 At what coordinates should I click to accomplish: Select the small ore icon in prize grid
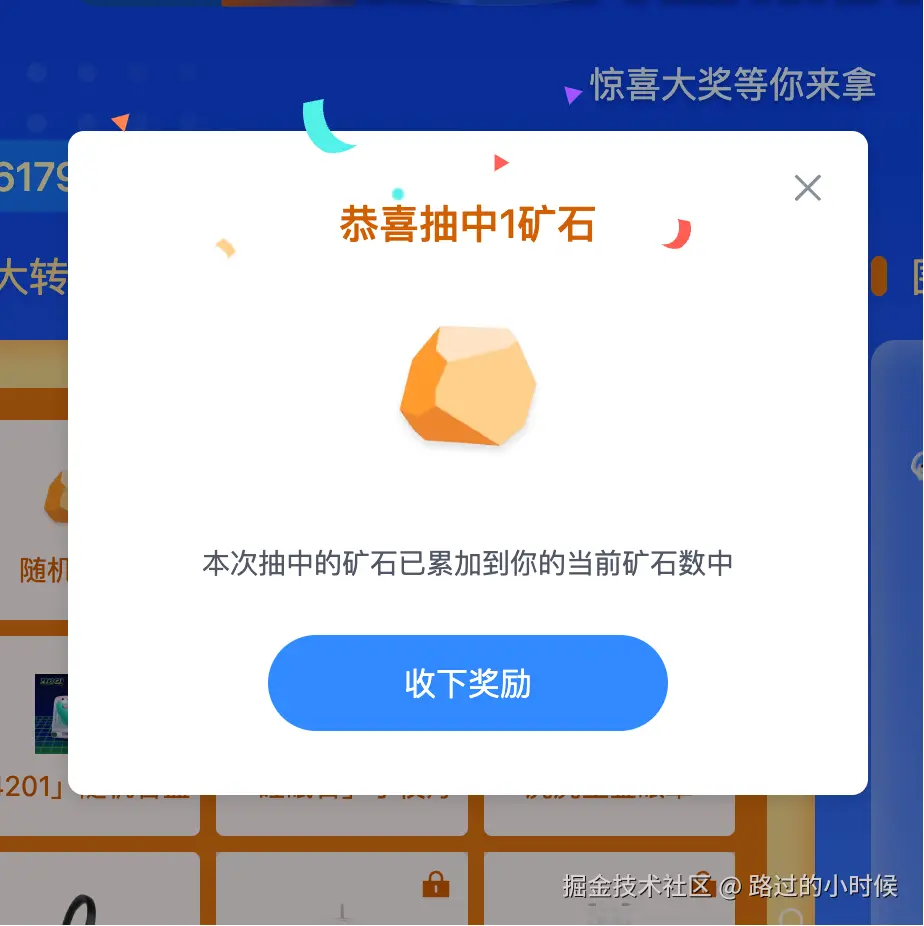[x=58, y=497]
